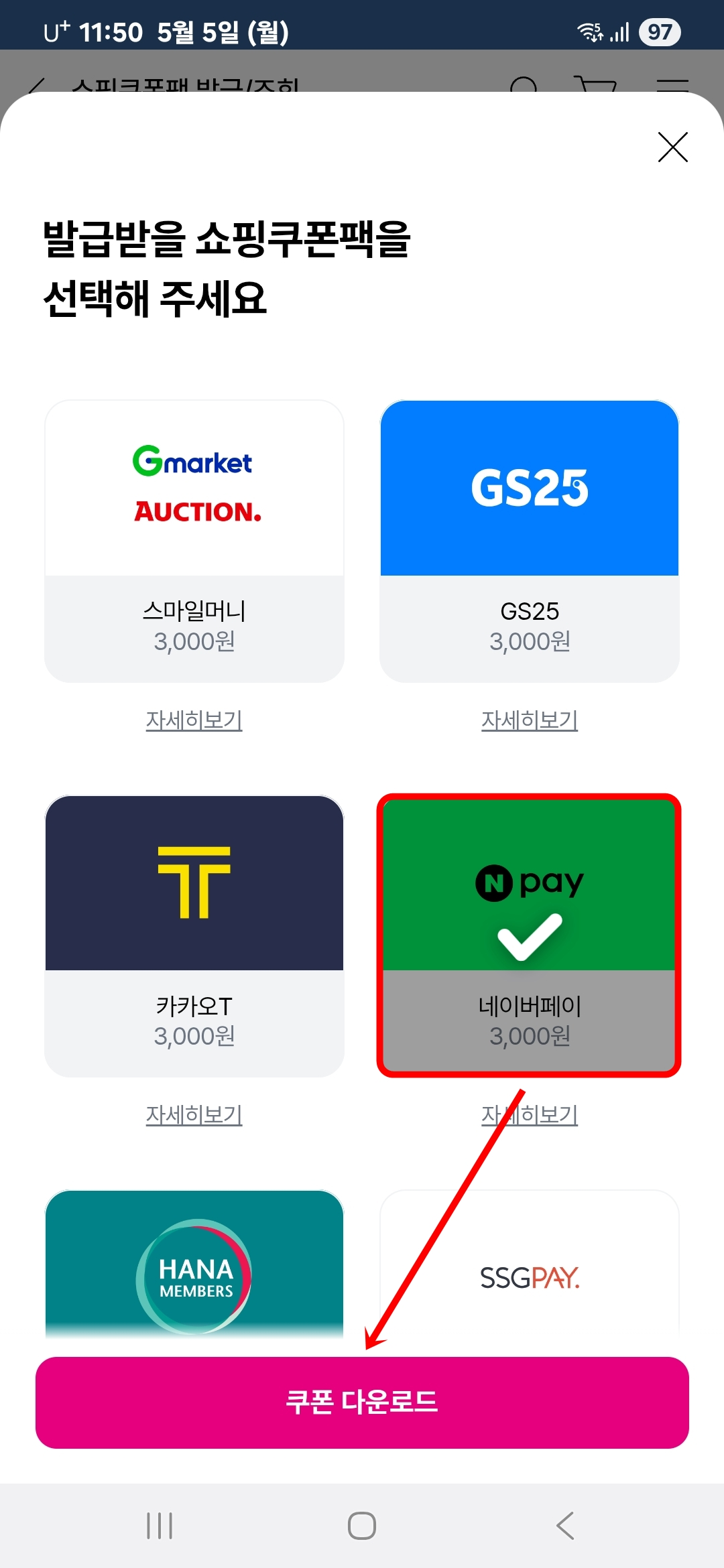Expand 자세히보기 under the 스마일머니 coupon
The width and height of the screenshot is (724, 1568).
pos(194,720)
